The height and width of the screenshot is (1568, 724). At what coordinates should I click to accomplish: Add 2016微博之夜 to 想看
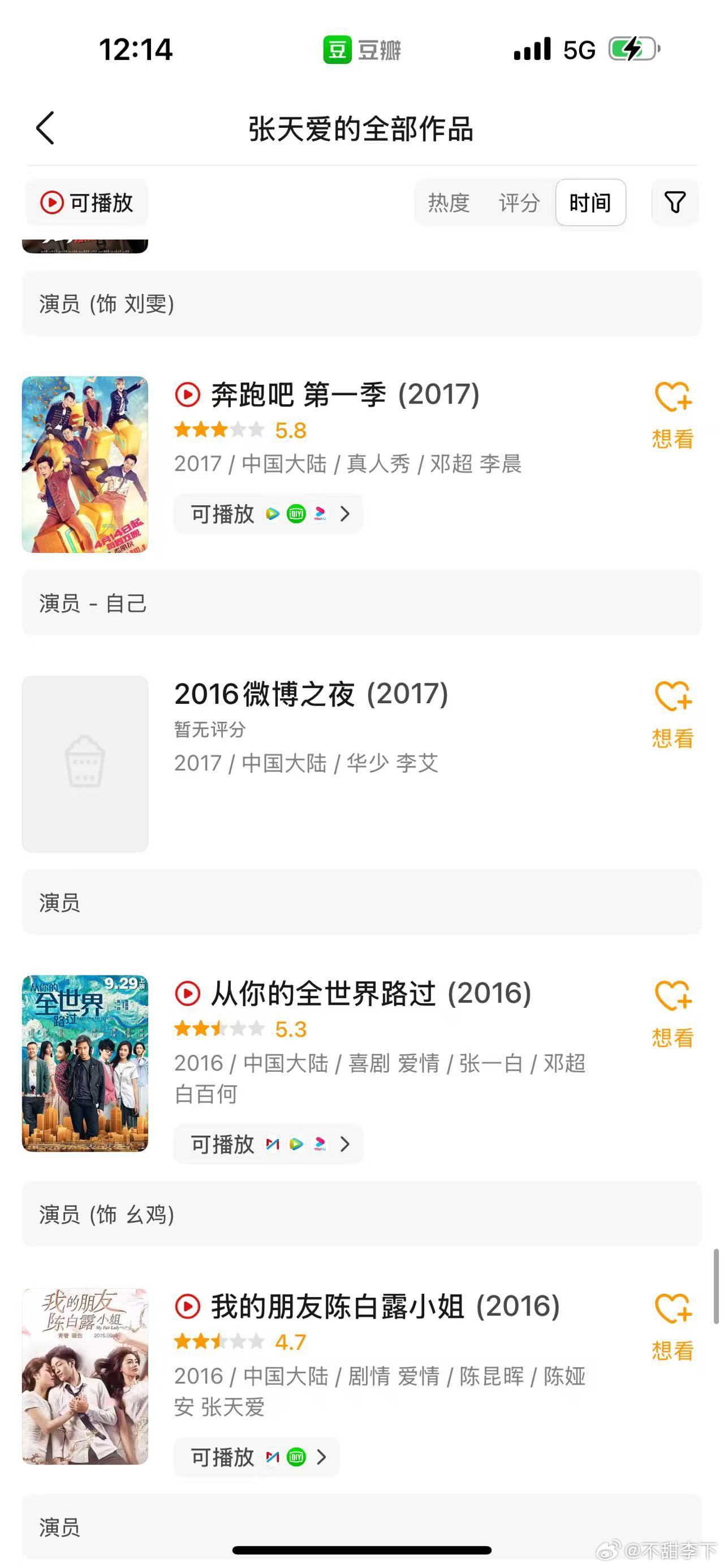pyautogui.click(x=672, y=714)
